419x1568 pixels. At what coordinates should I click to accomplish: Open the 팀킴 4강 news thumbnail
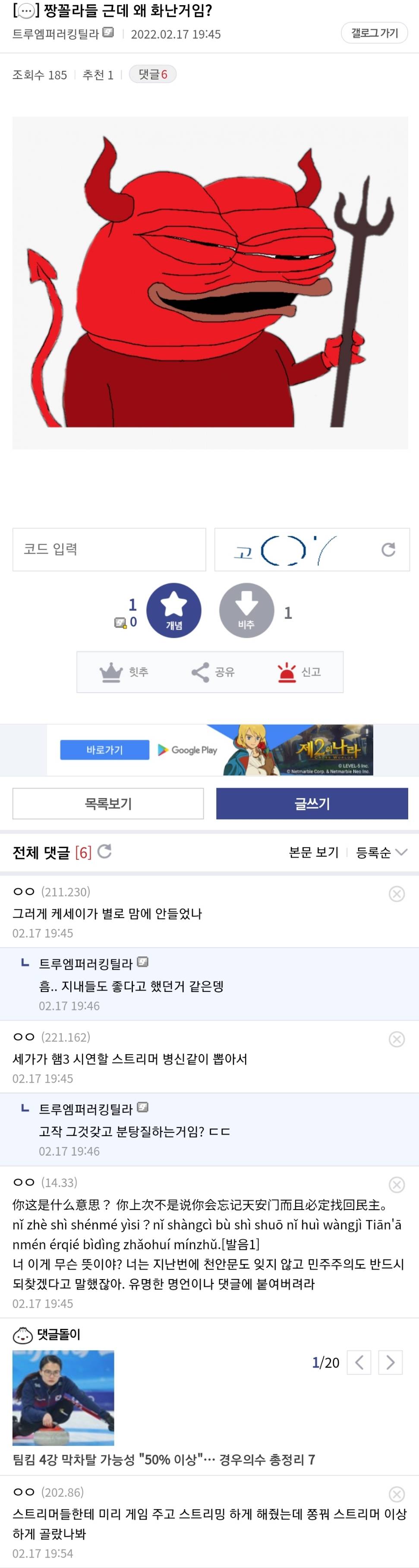click(x=63, y=1397)
